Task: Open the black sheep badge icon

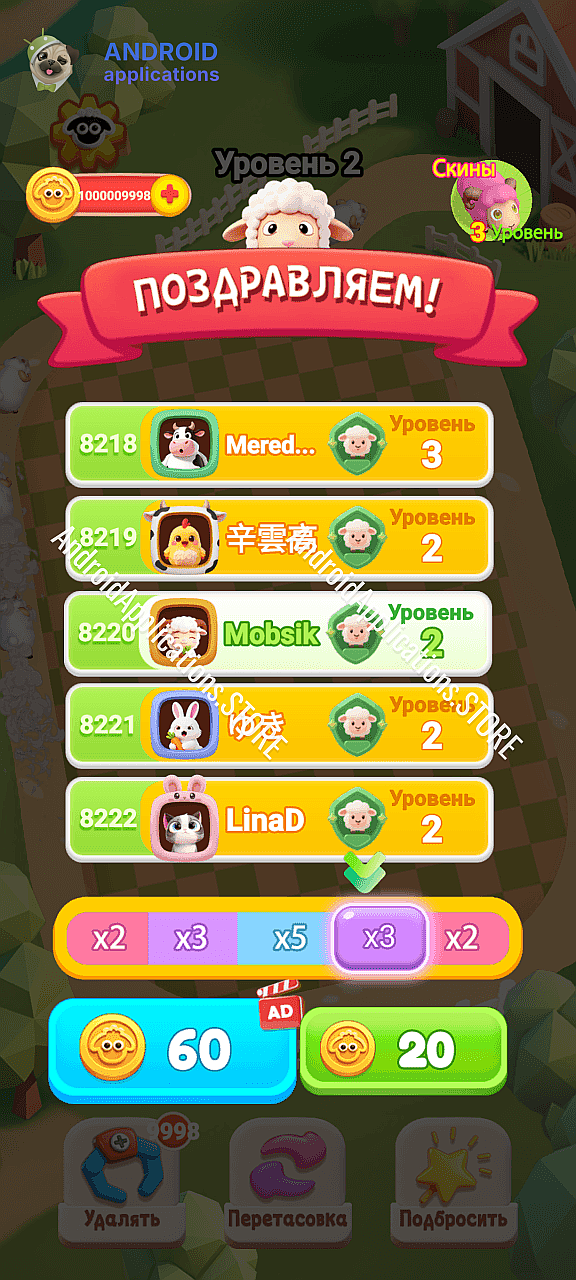Action: coord(84,128)
